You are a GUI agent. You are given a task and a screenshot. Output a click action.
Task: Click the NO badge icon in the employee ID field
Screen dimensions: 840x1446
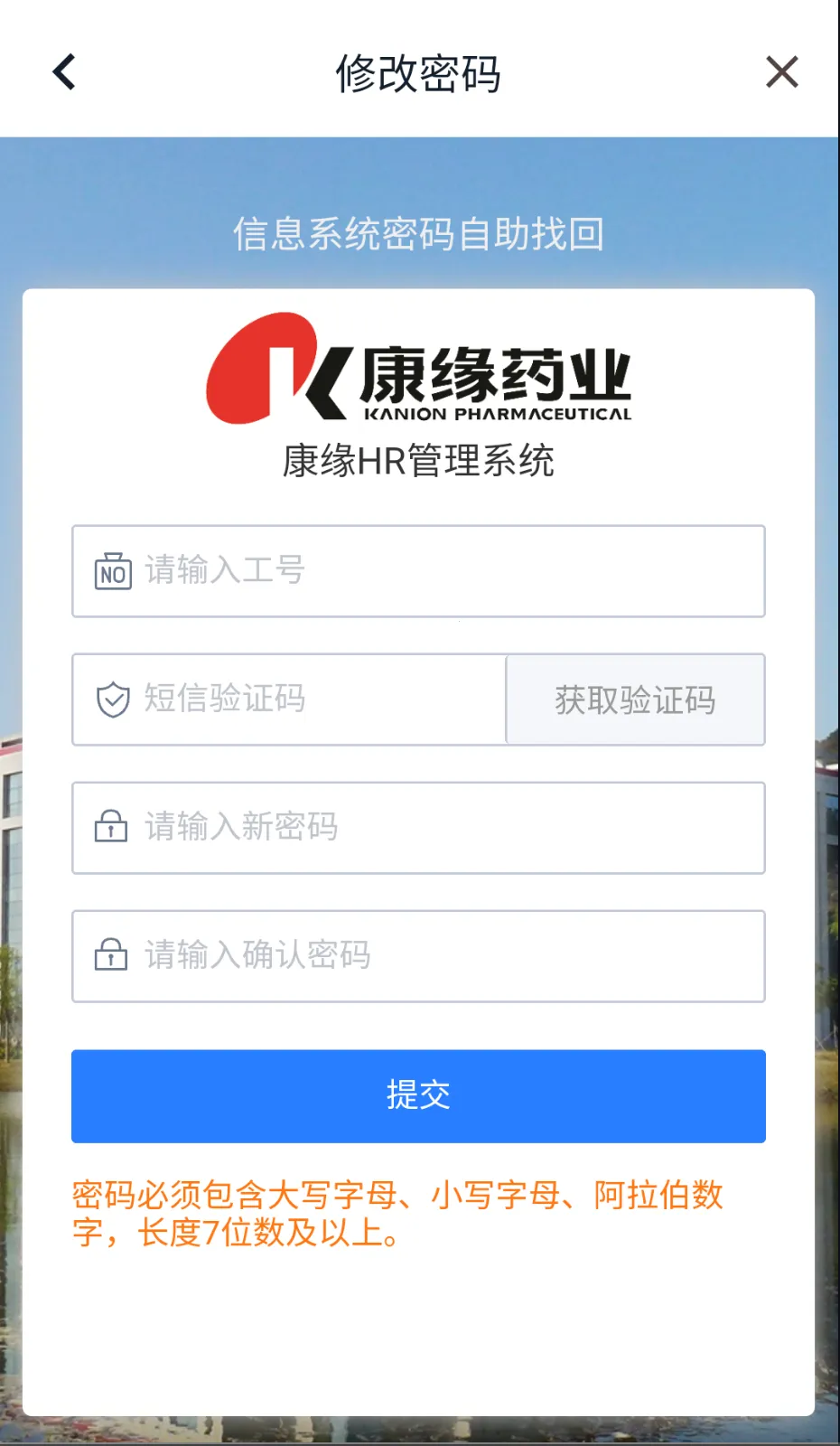click(x=111, y=571)
